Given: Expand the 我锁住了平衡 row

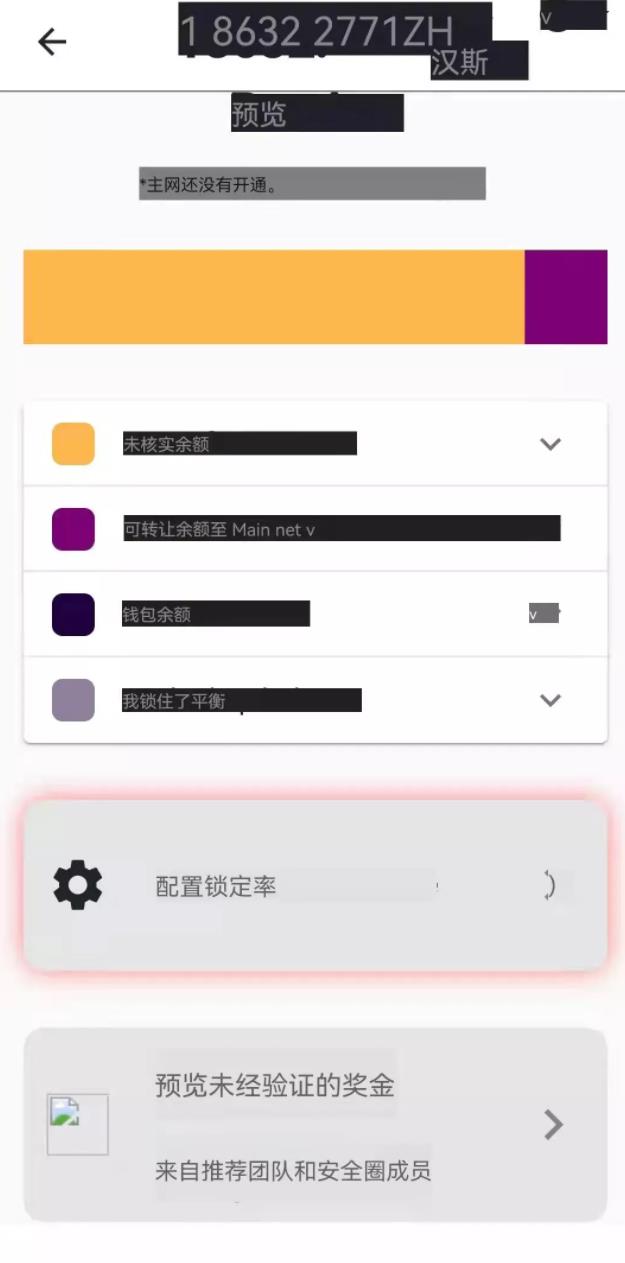Looking at the screenshot, I should [x=315, y=700].
